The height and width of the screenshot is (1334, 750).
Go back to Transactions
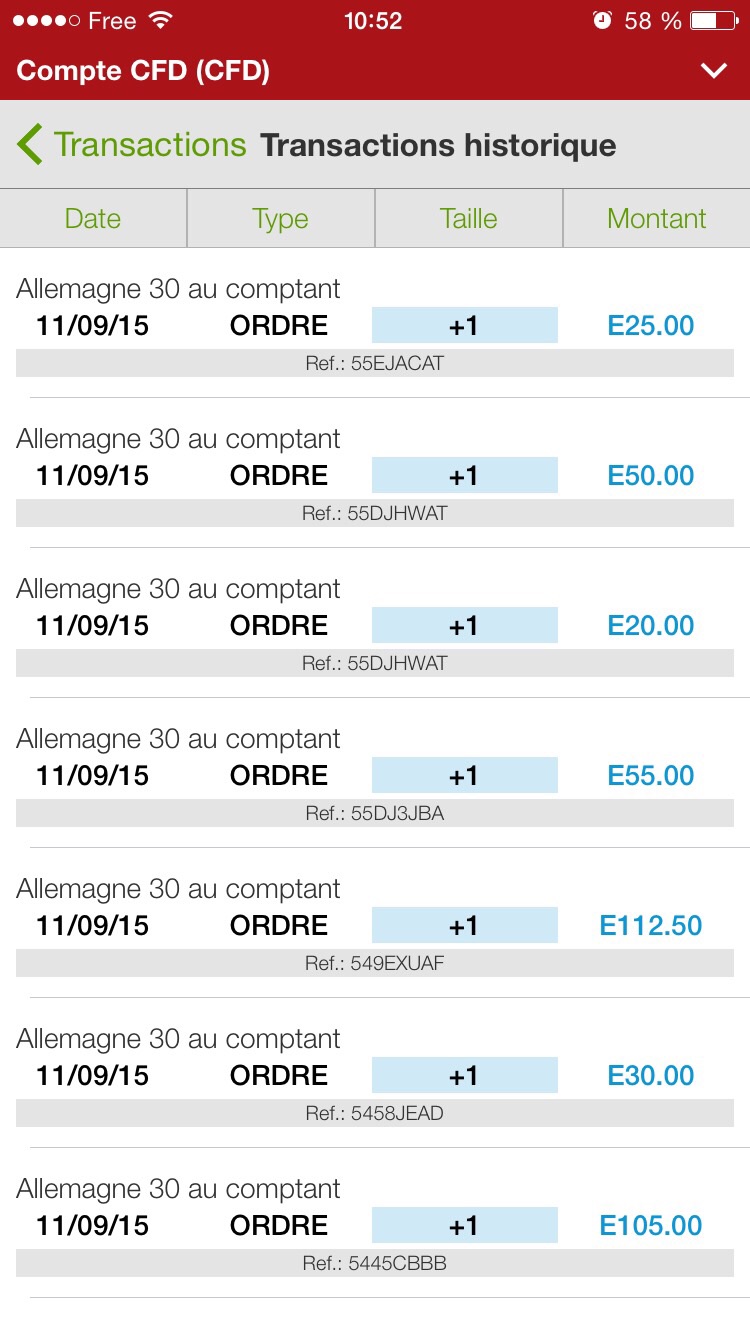132,145
